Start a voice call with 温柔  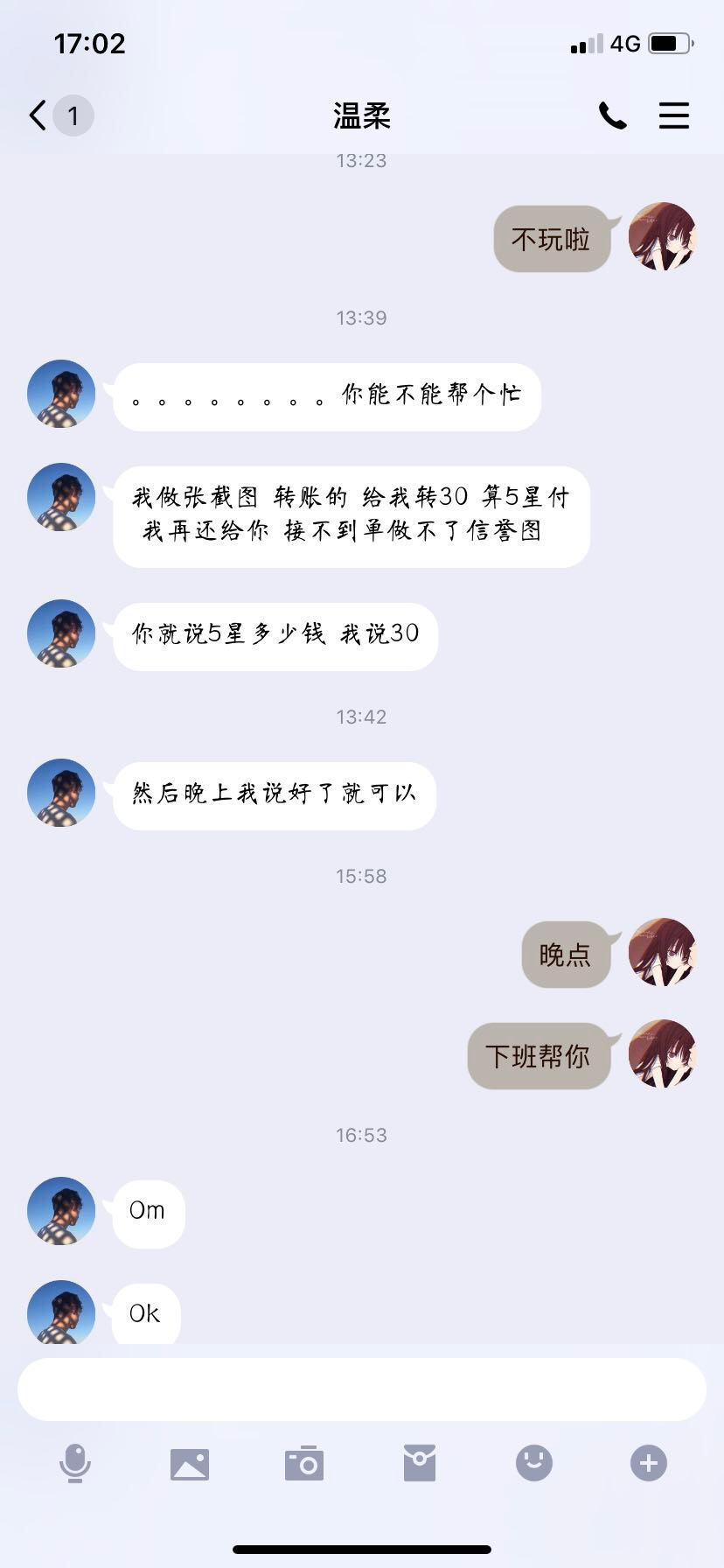coord(612,115)
